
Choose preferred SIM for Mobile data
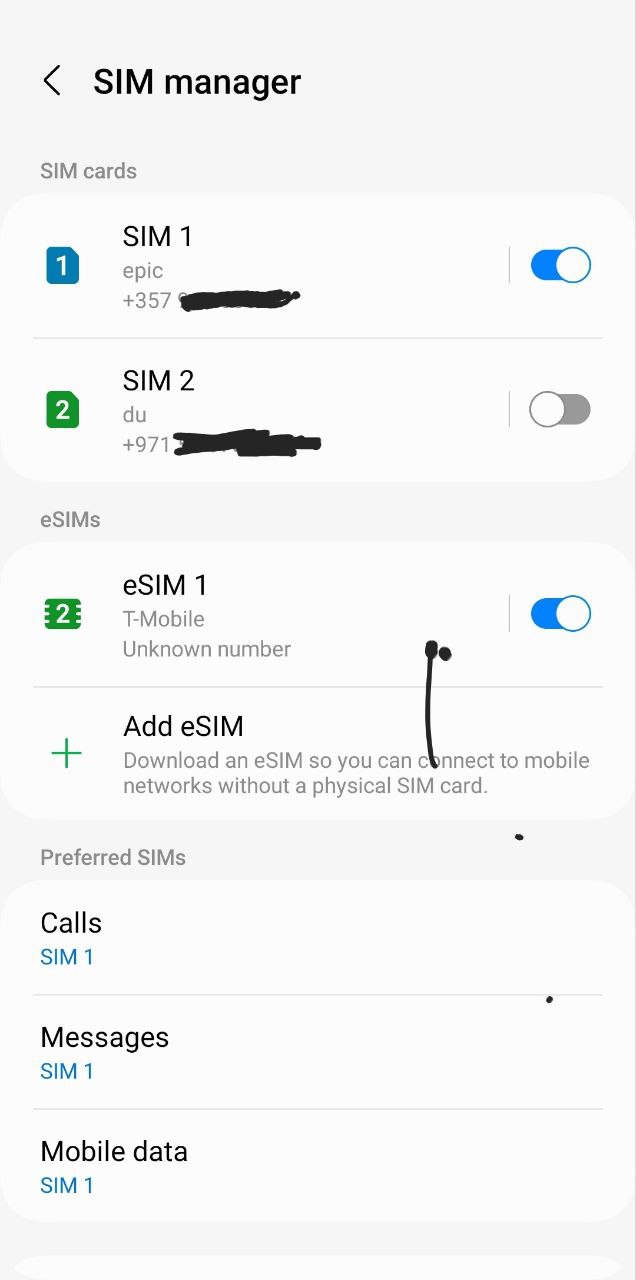(x=318, y=1166)
